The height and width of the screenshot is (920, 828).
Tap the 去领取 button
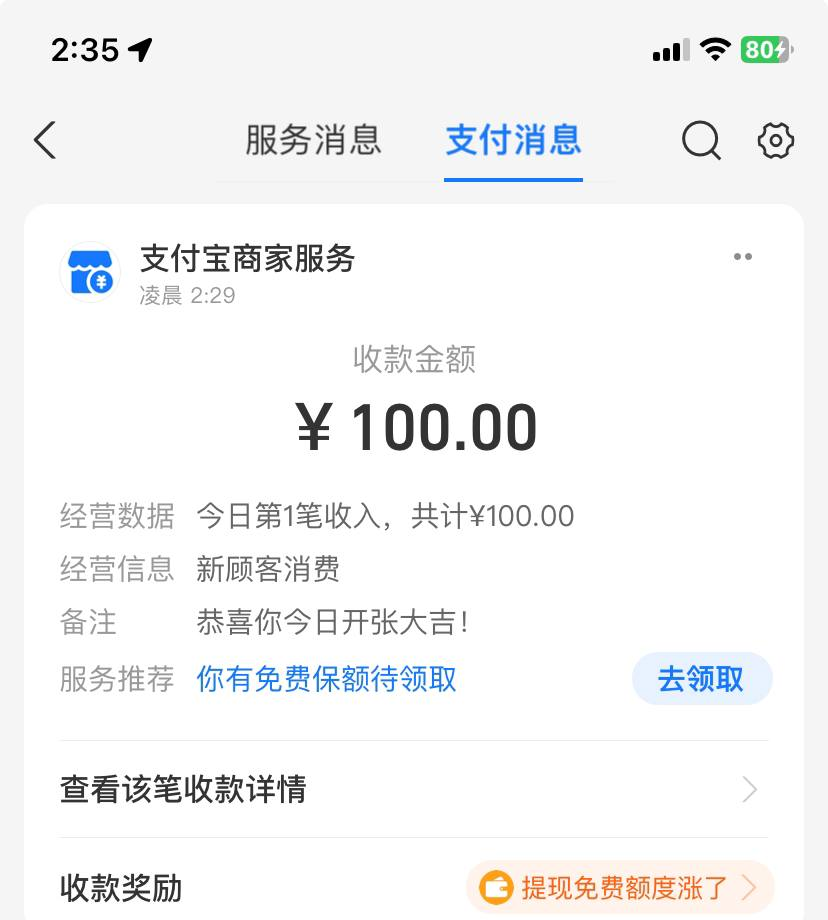tap(701, 679)
